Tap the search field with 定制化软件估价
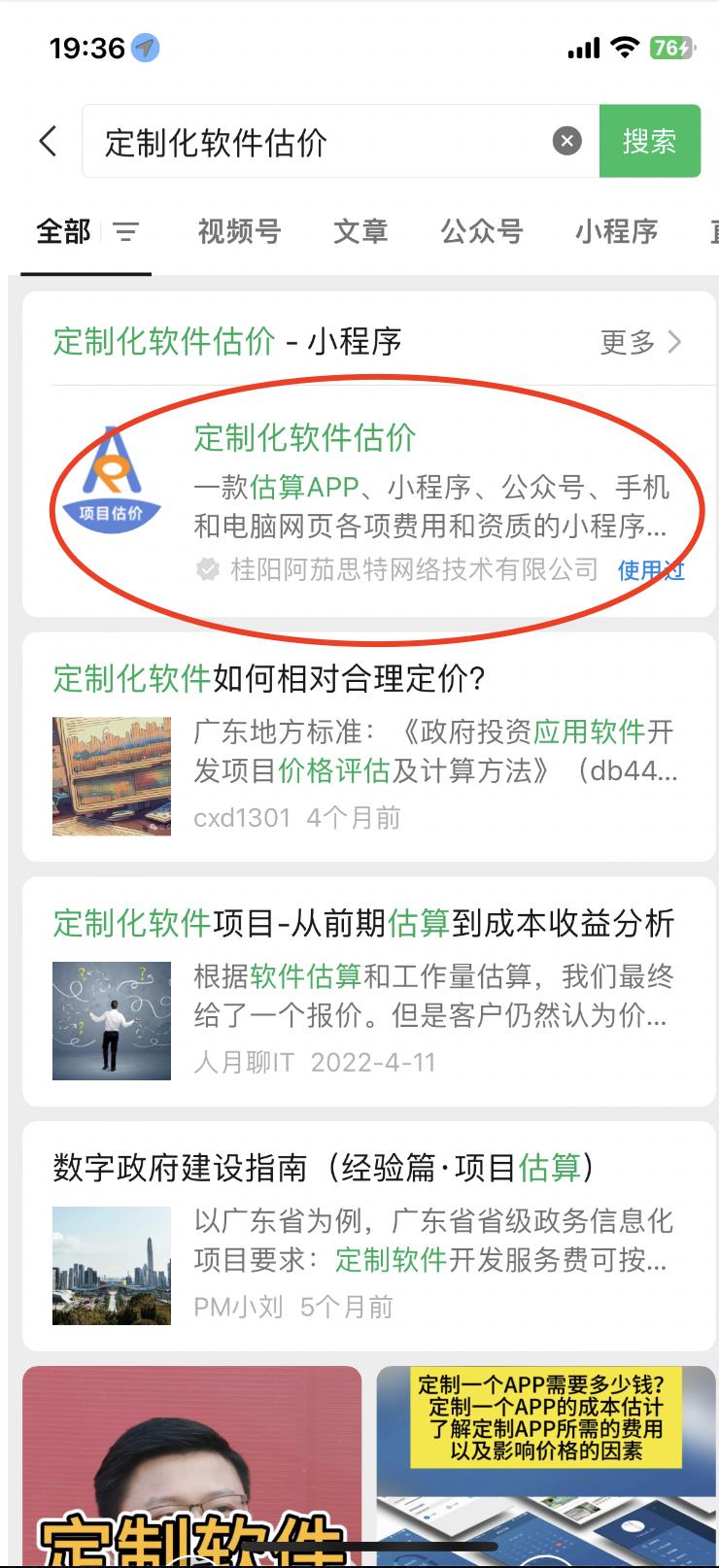The height and width of the screenshot is (1568, 719). pos(321,142)
